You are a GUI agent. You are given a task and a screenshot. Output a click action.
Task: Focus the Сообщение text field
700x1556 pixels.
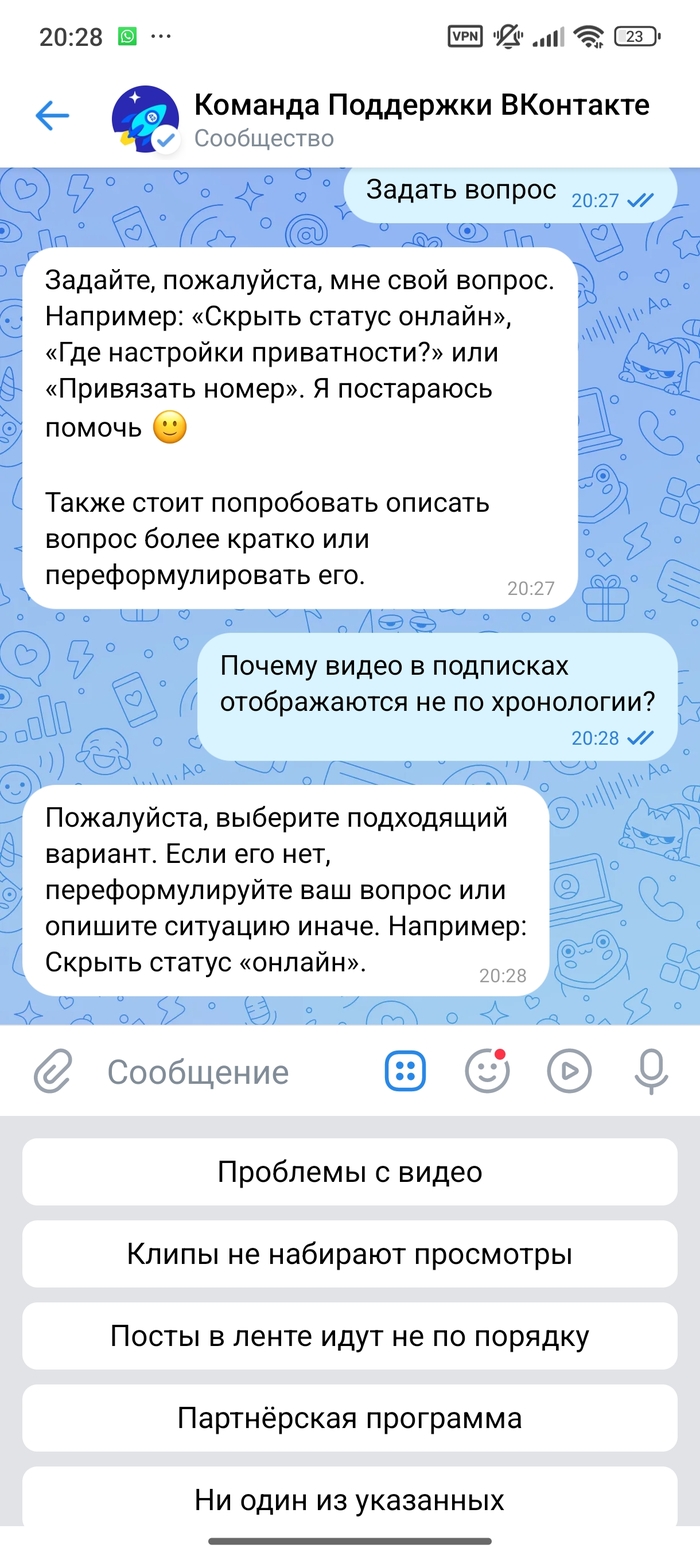point(230,1072)
